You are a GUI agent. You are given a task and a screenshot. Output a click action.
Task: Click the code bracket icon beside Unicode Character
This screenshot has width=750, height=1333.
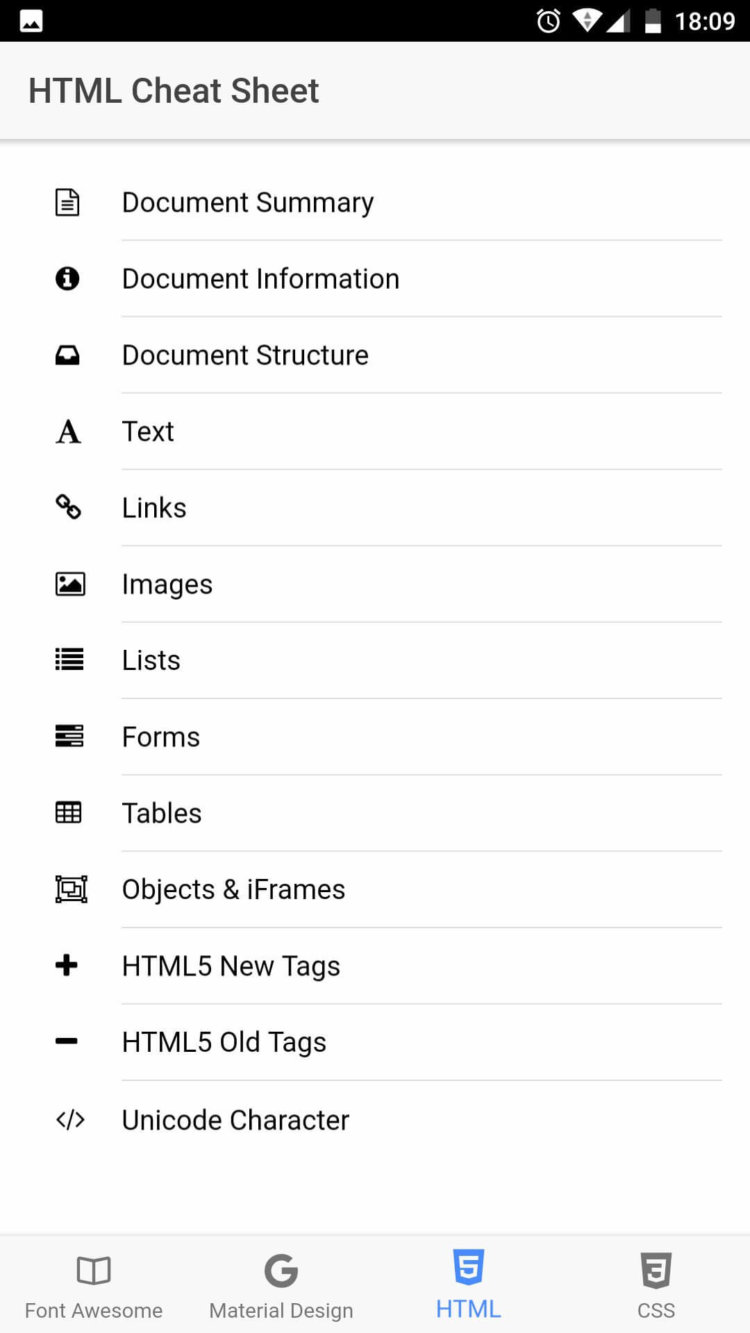[x=67, y=1119]
